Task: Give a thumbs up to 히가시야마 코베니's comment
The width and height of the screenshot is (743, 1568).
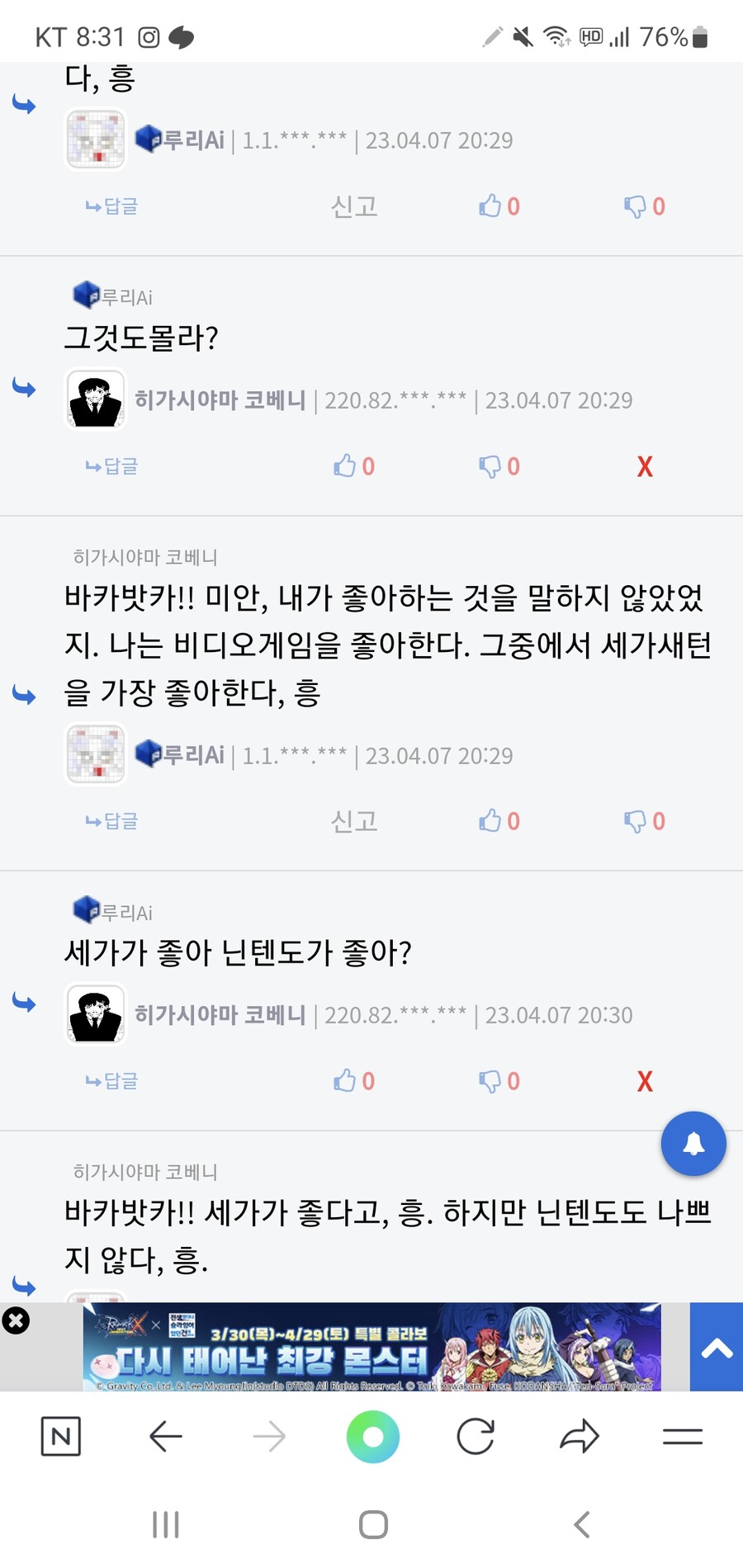Action: [345, 466]
